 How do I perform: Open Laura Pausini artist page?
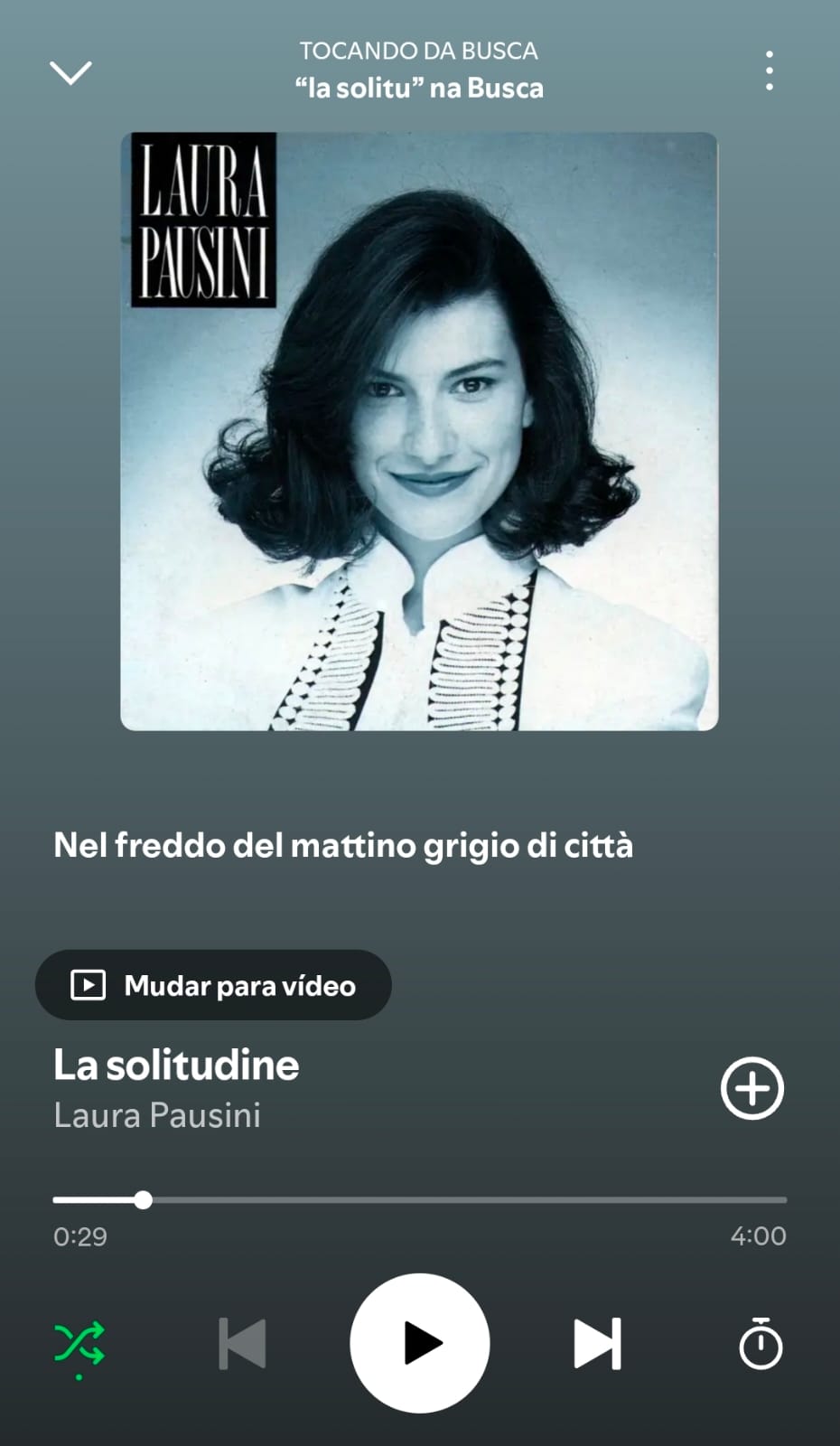click(x=157, y=1115)
